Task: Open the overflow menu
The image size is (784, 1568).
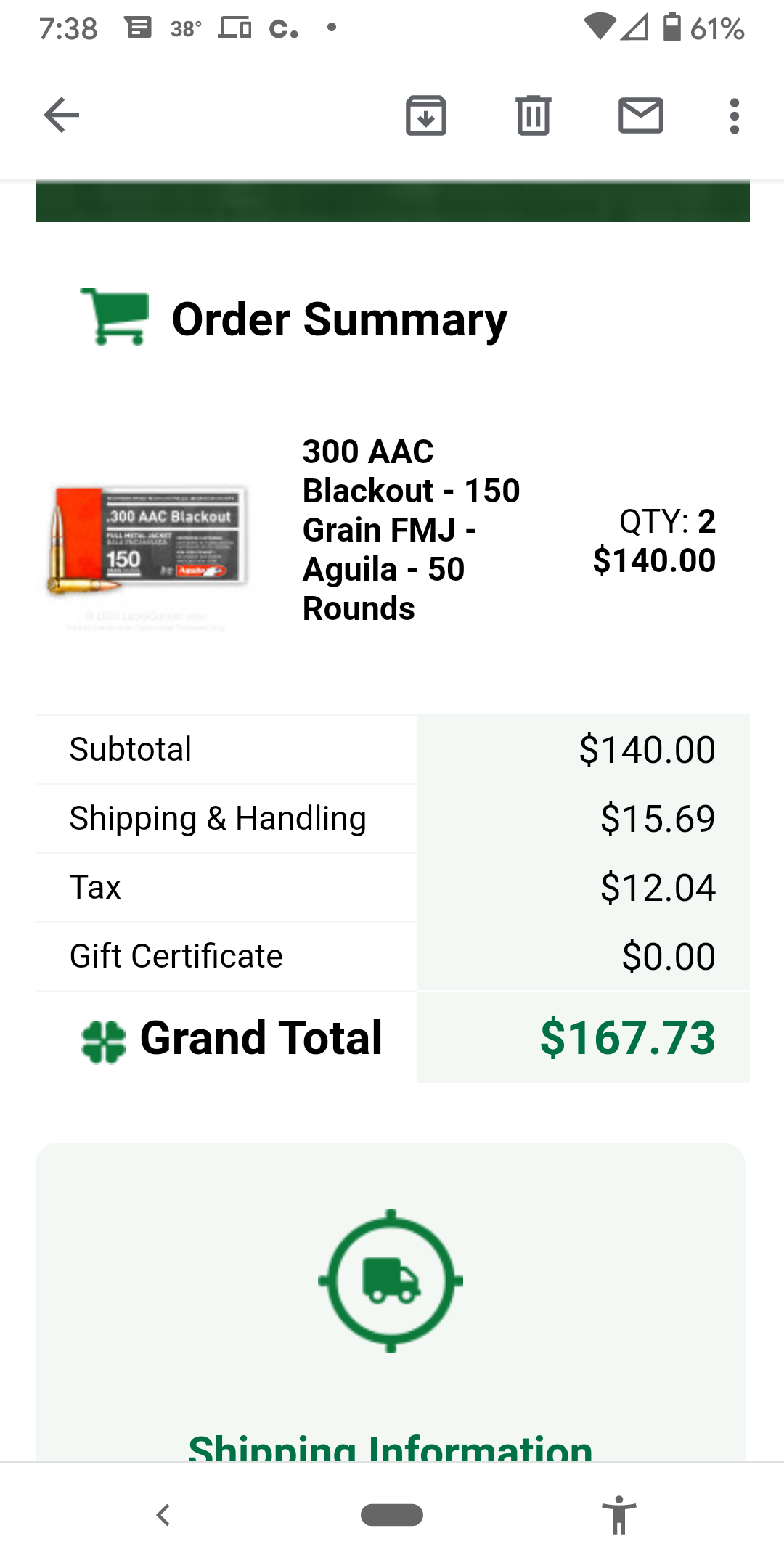Action: (735, 116)
